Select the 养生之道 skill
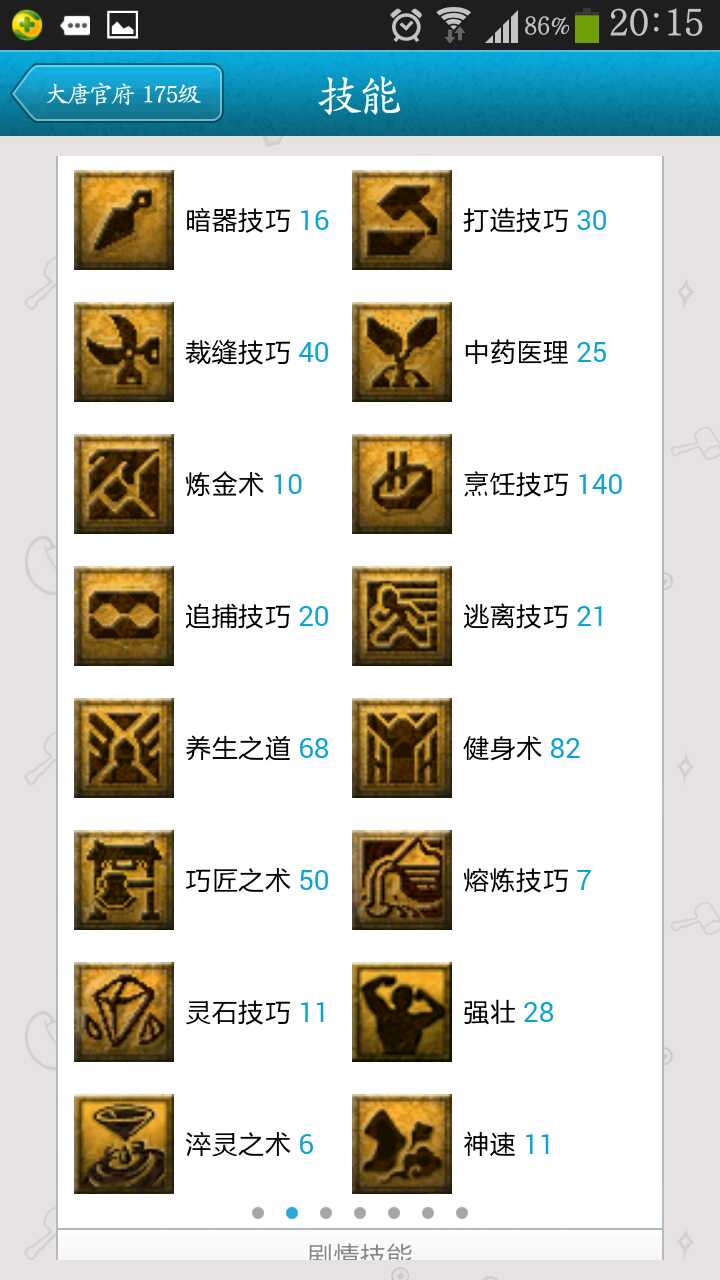Screen dimensions: 720x1280 click(124, 748)
